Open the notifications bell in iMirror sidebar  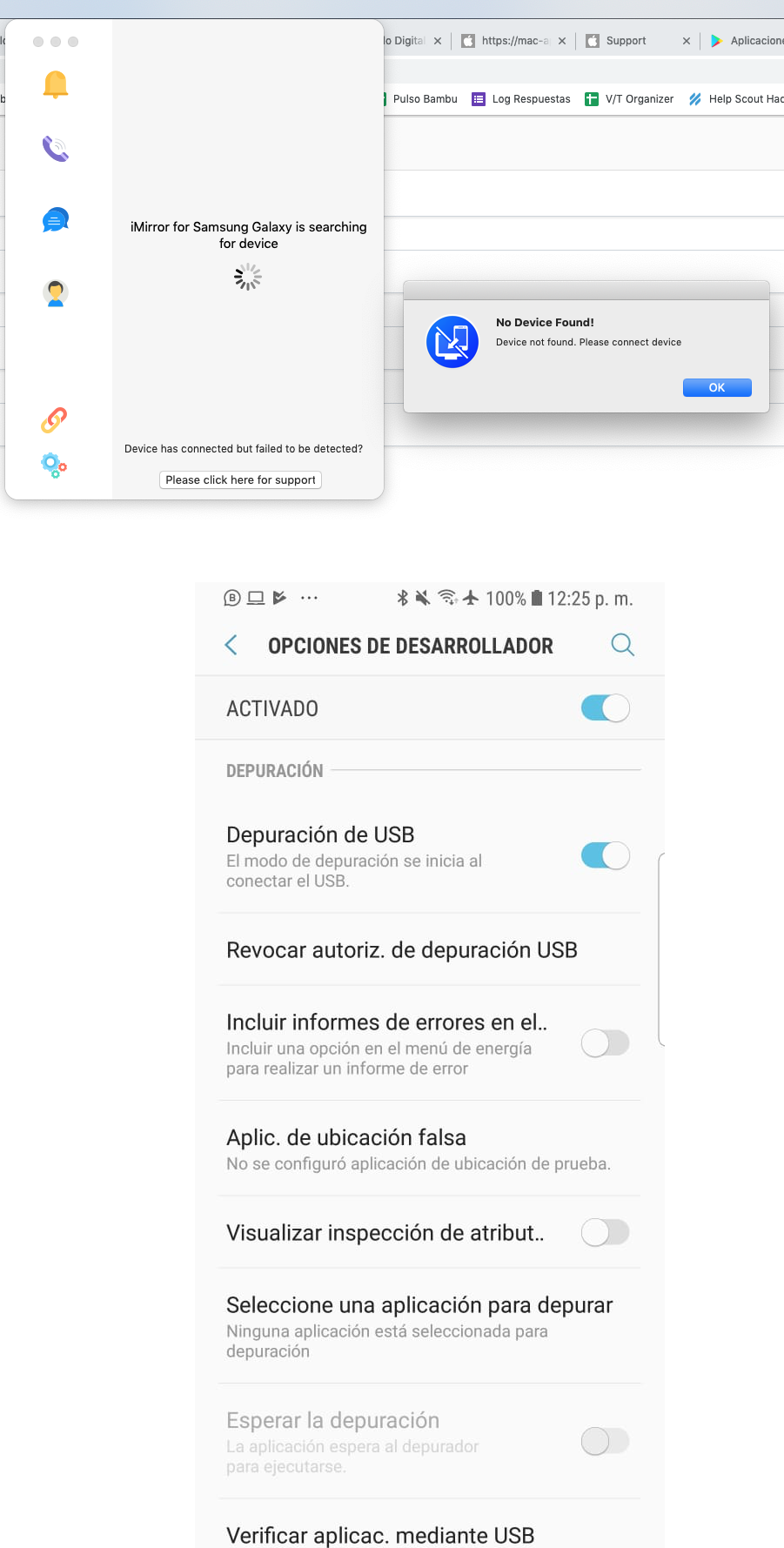pos(56,84)
